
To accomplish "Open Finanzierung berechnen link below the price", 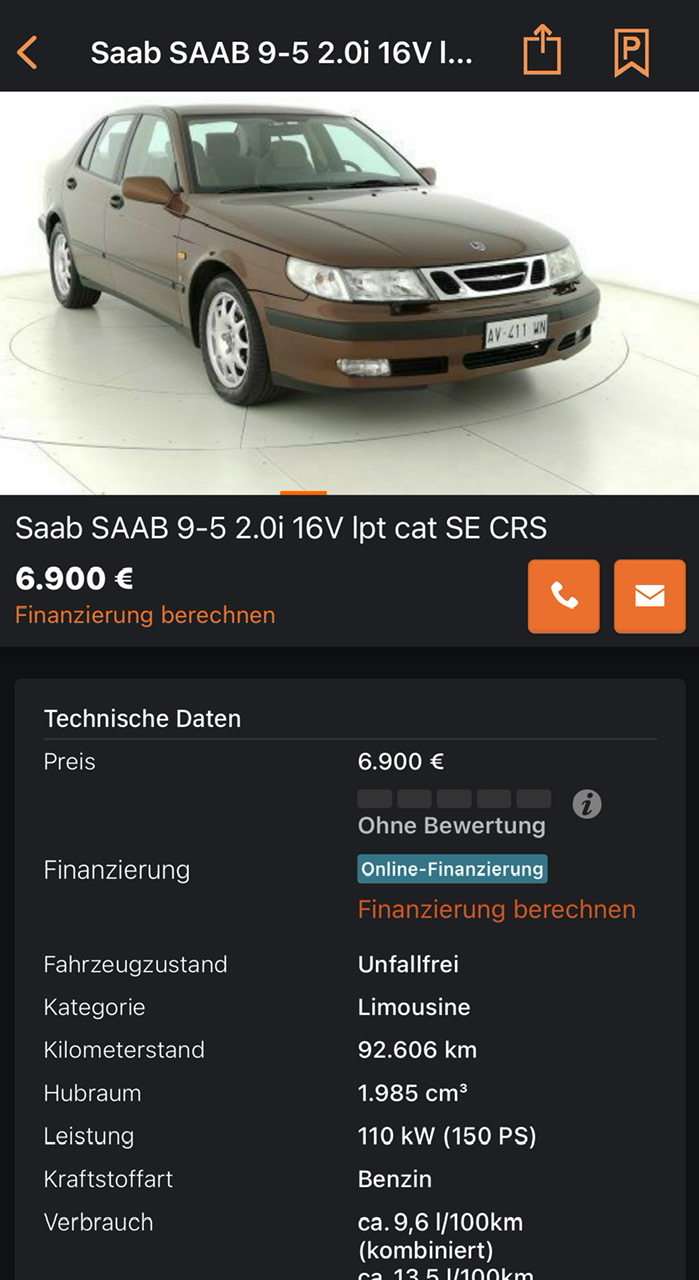I will (145, 615).
